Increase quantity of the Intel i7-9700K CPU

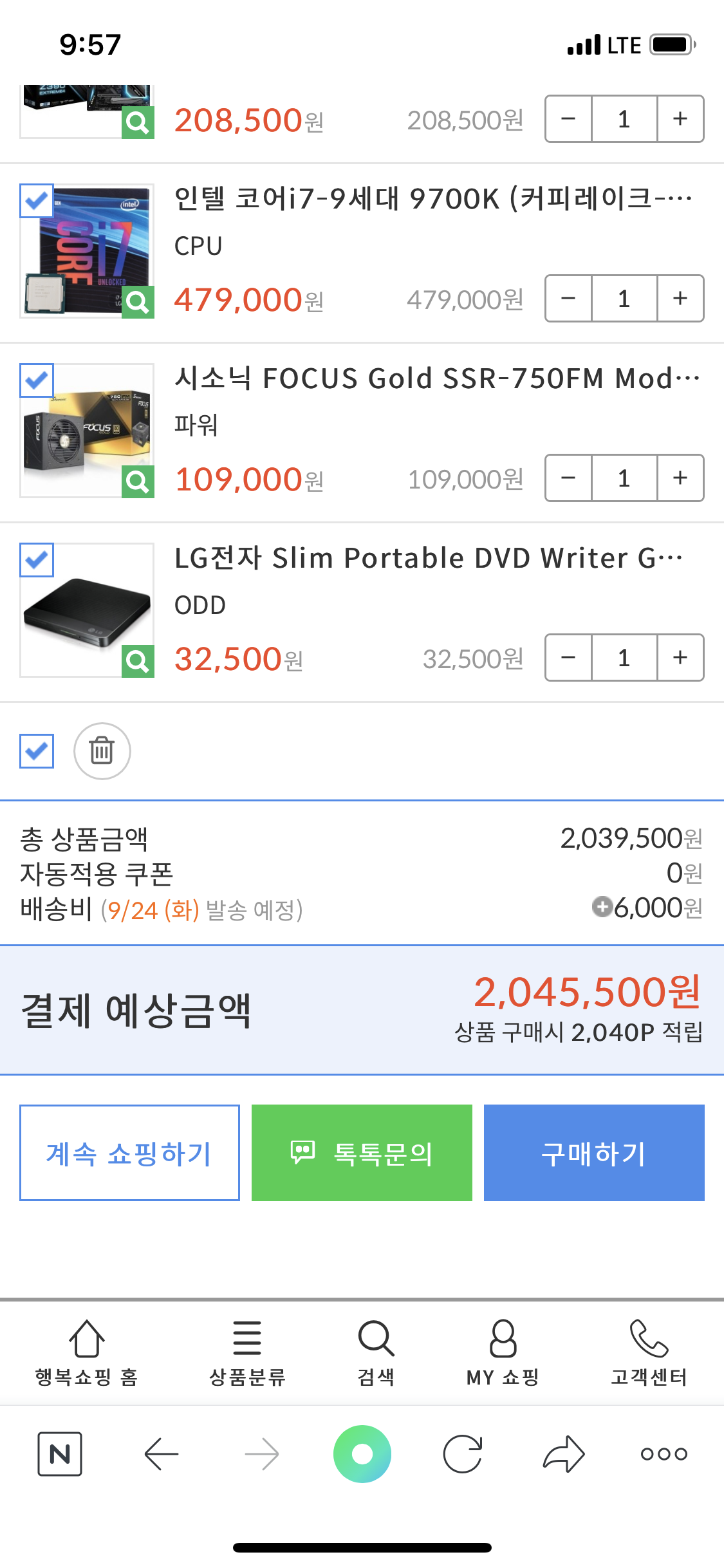click(x=680, y=299)
